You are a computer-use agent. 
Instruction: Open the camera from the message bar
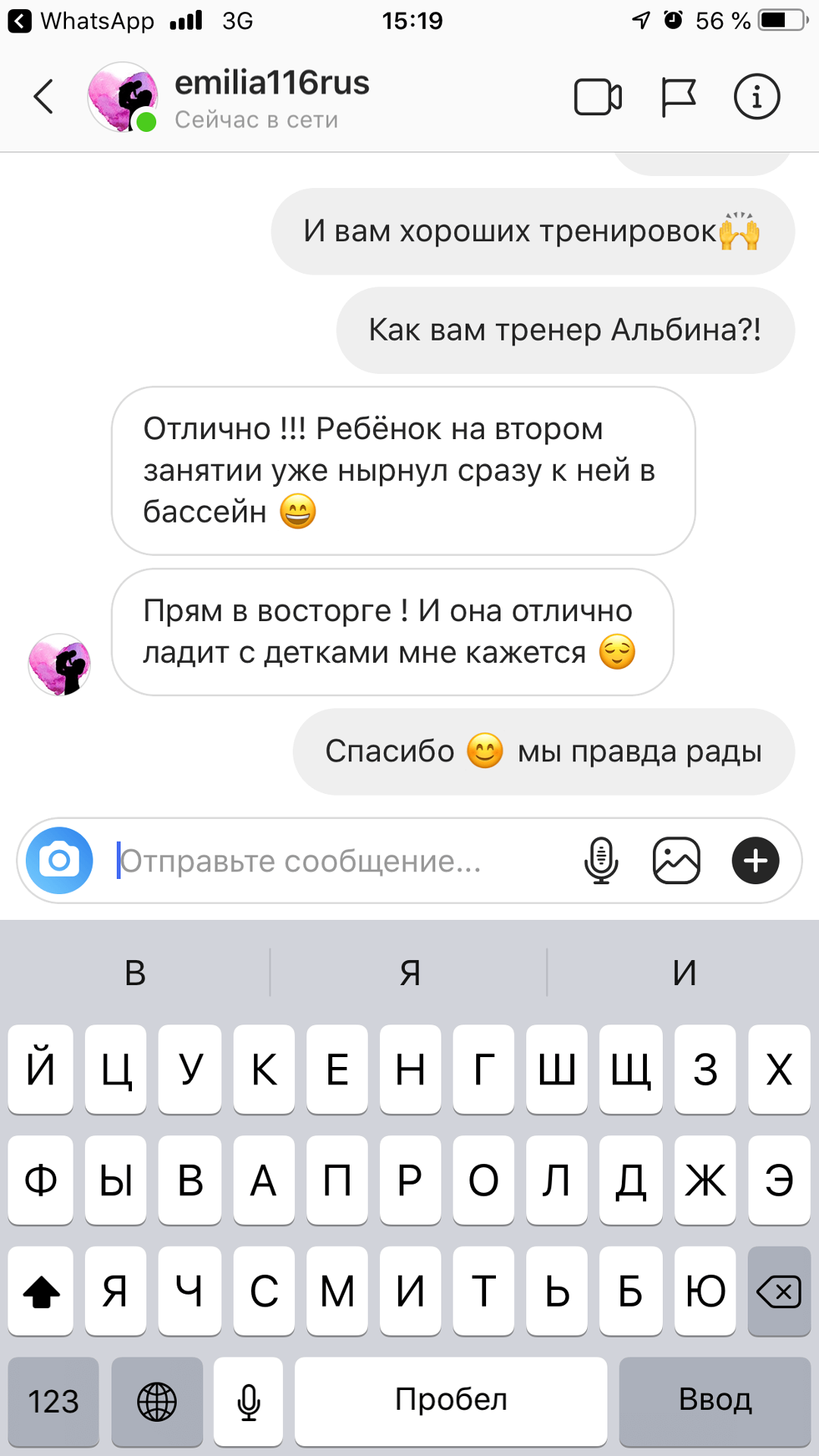tap(59, 861)
